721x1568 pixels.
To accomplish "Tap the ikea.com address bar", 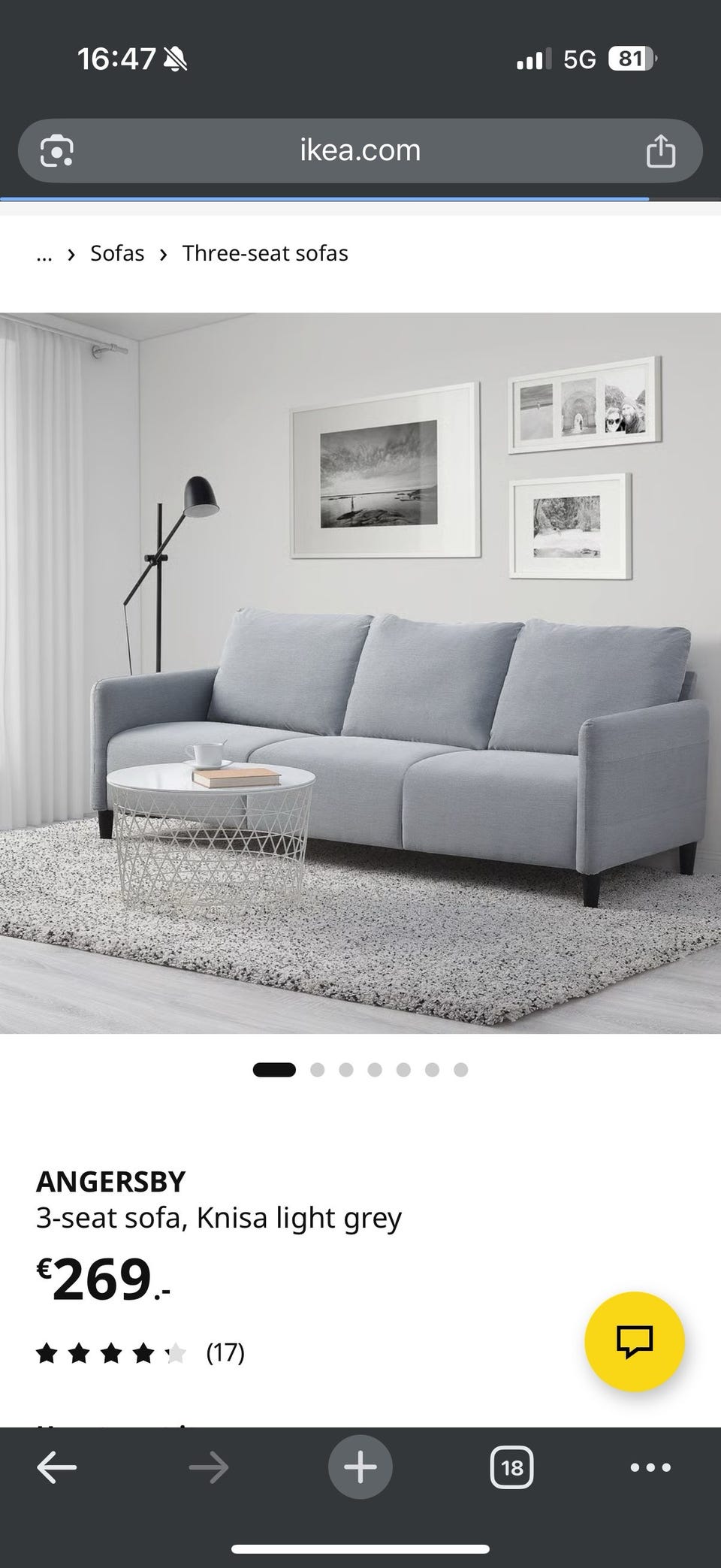I will tap(360, 150).
